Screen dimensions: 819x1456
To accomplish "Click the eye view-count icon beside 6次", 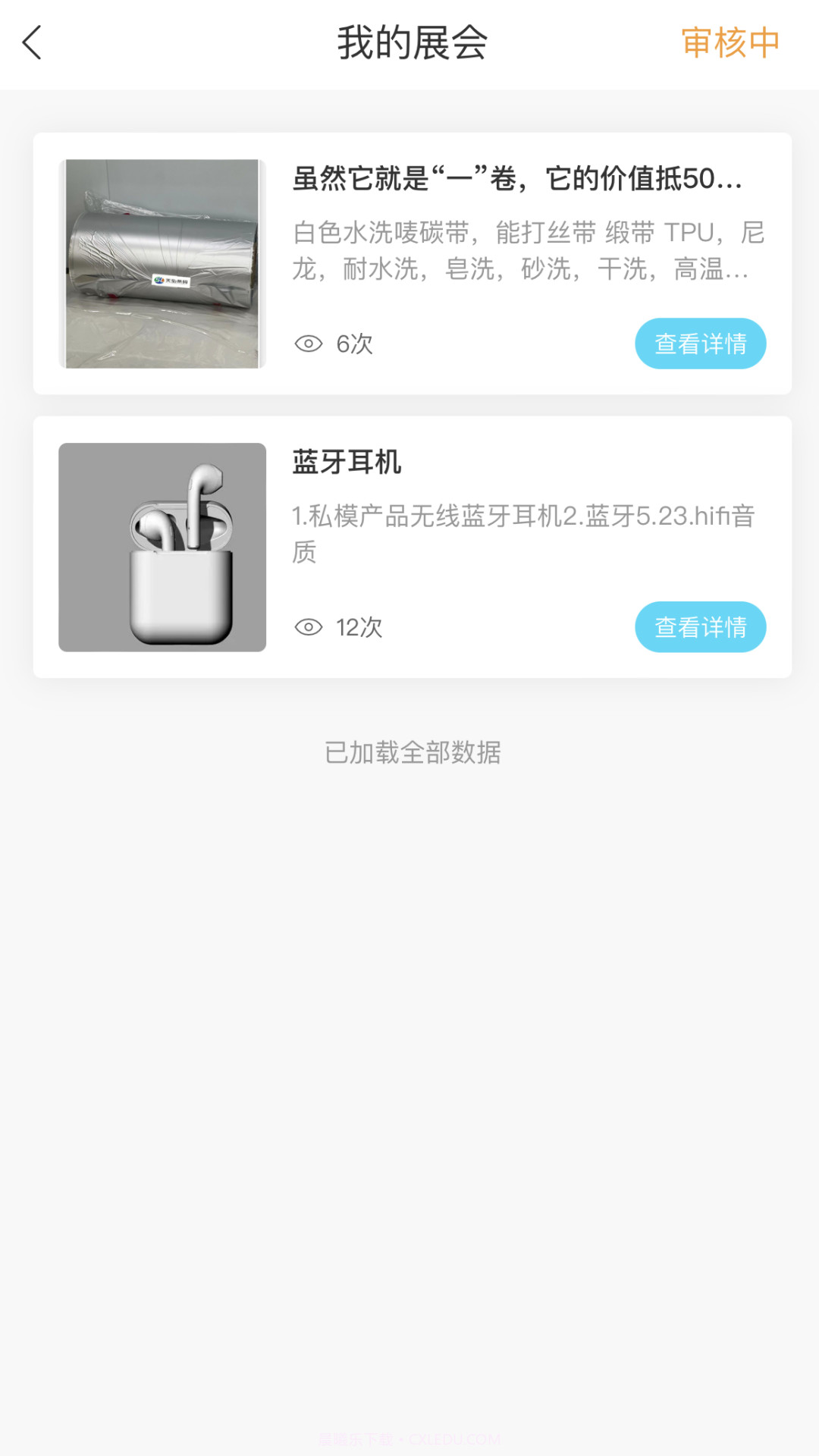I will click(308, 343).
